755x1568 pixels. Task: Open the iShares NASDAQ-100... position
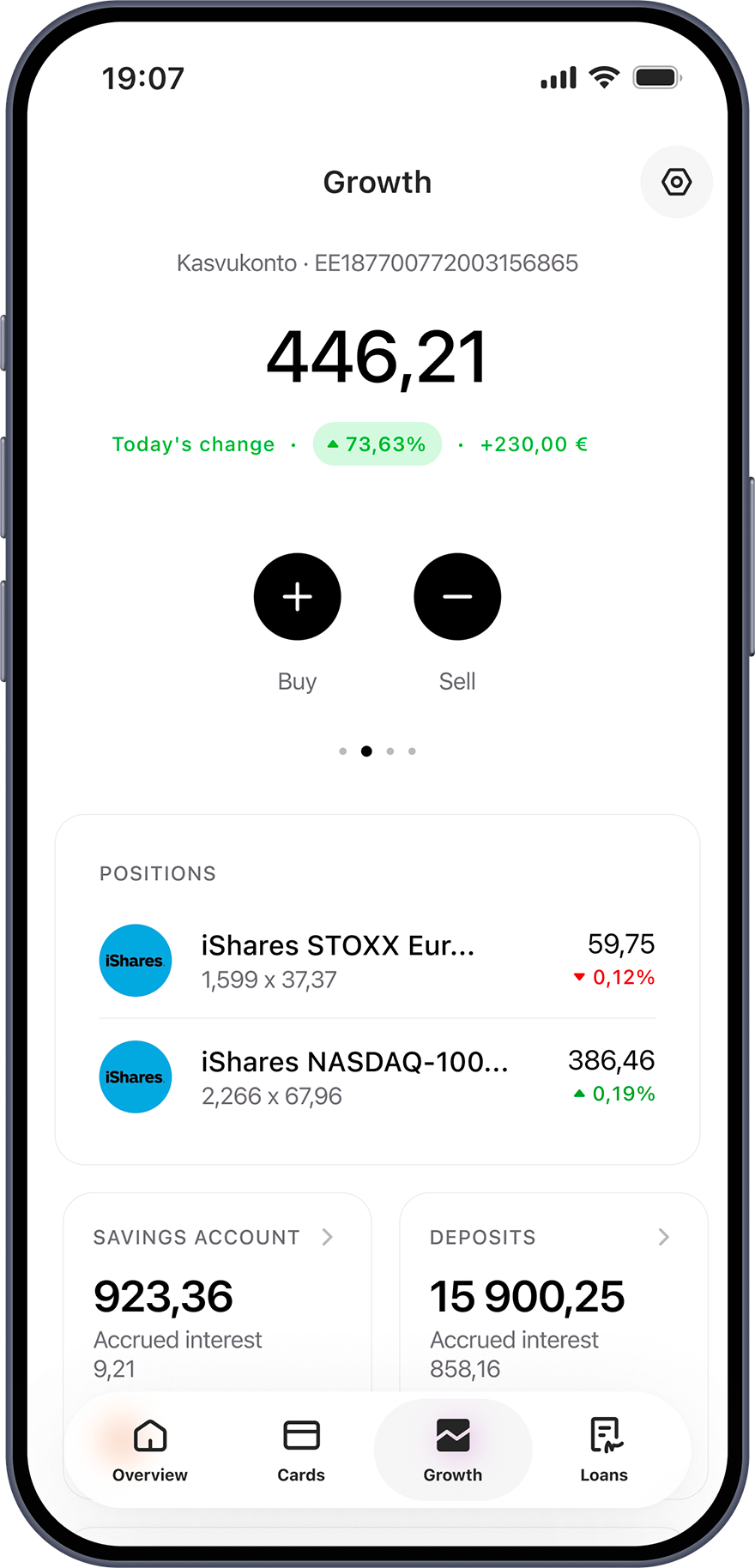pos(377,1077)
